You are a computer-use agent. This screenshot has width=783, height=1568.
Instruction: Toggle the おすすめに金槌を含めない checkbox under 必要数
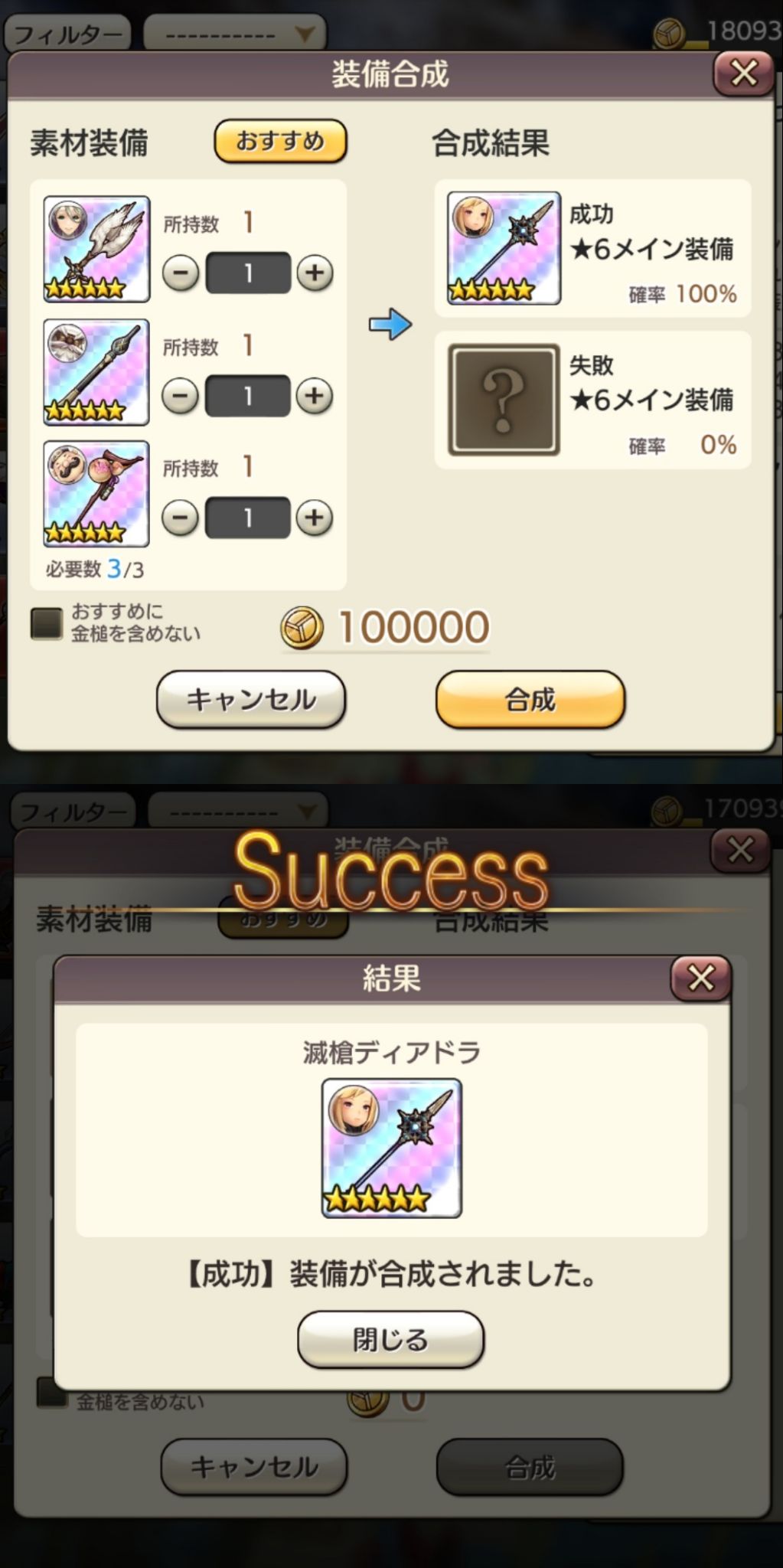pyautogui.click(x=46, y=623)
